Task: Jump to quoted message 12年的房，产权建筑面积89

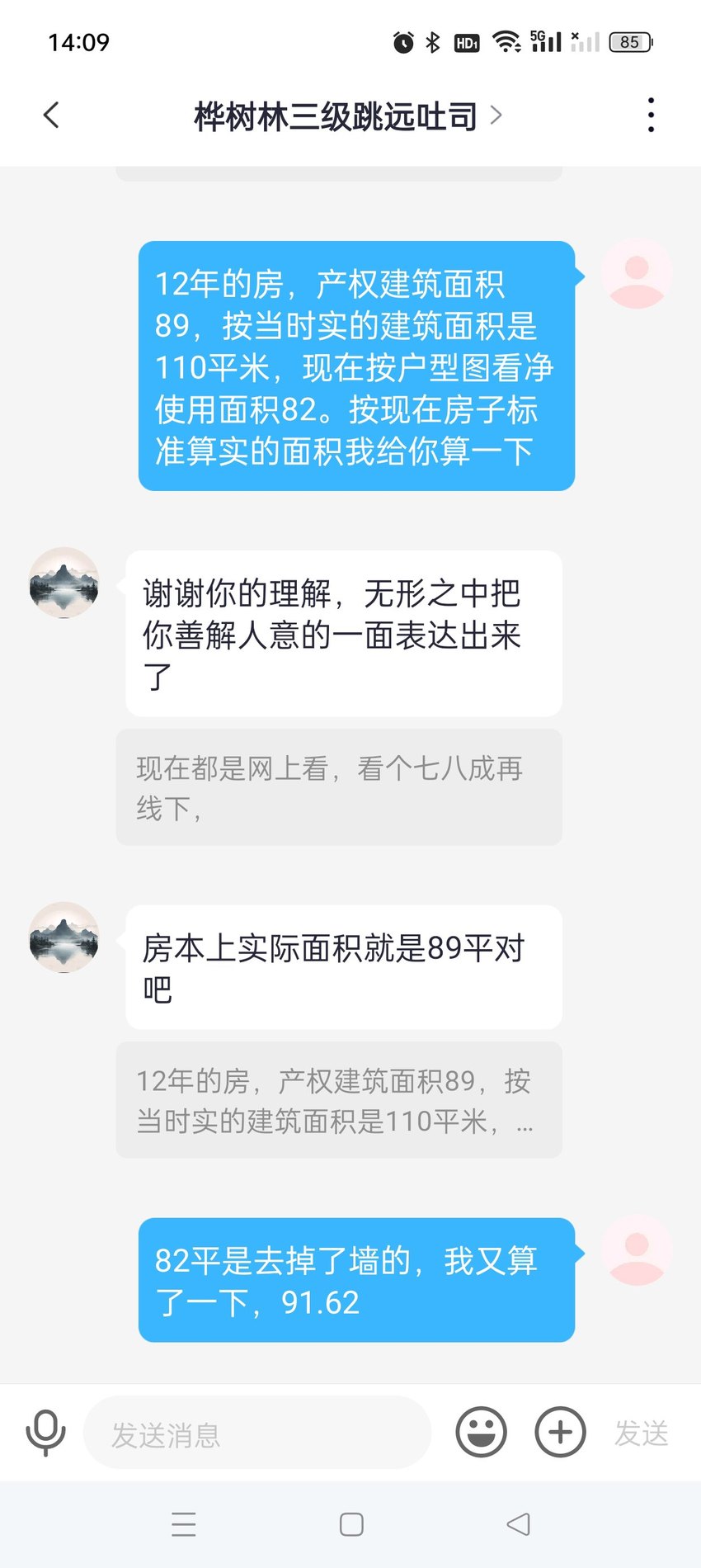Action: click(x=339, y=1100)
